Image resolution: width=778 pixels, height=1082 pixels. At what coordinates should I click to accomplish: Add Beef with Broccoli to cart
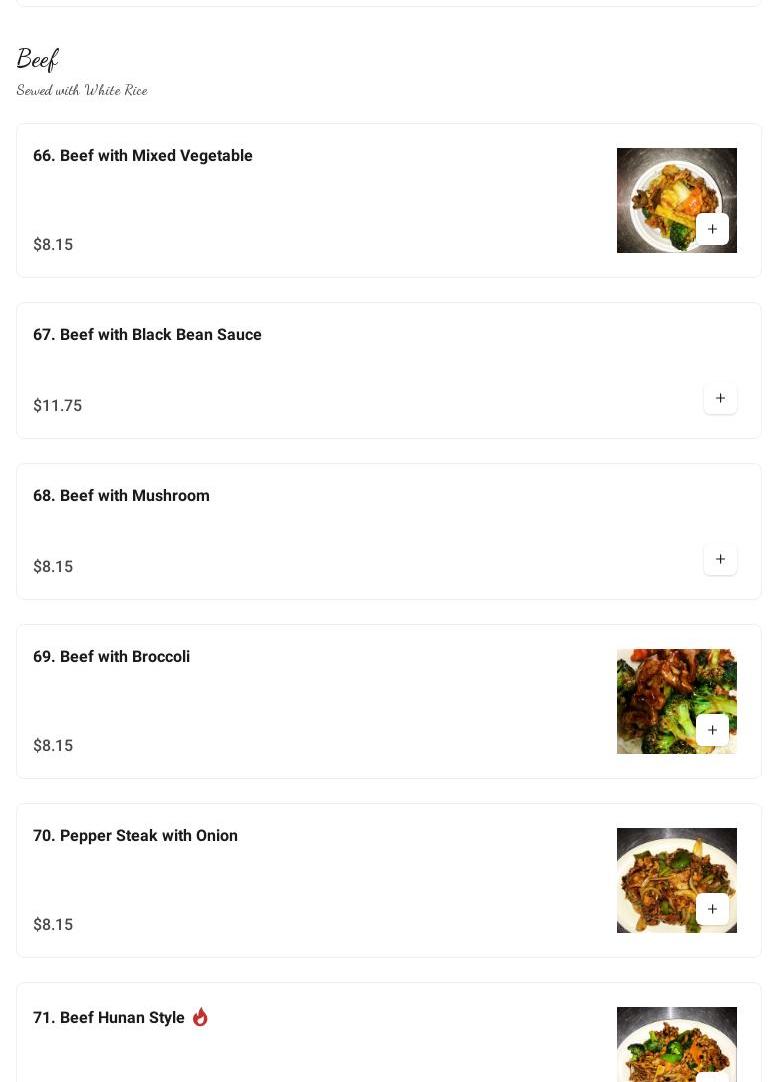pos(712,730)
